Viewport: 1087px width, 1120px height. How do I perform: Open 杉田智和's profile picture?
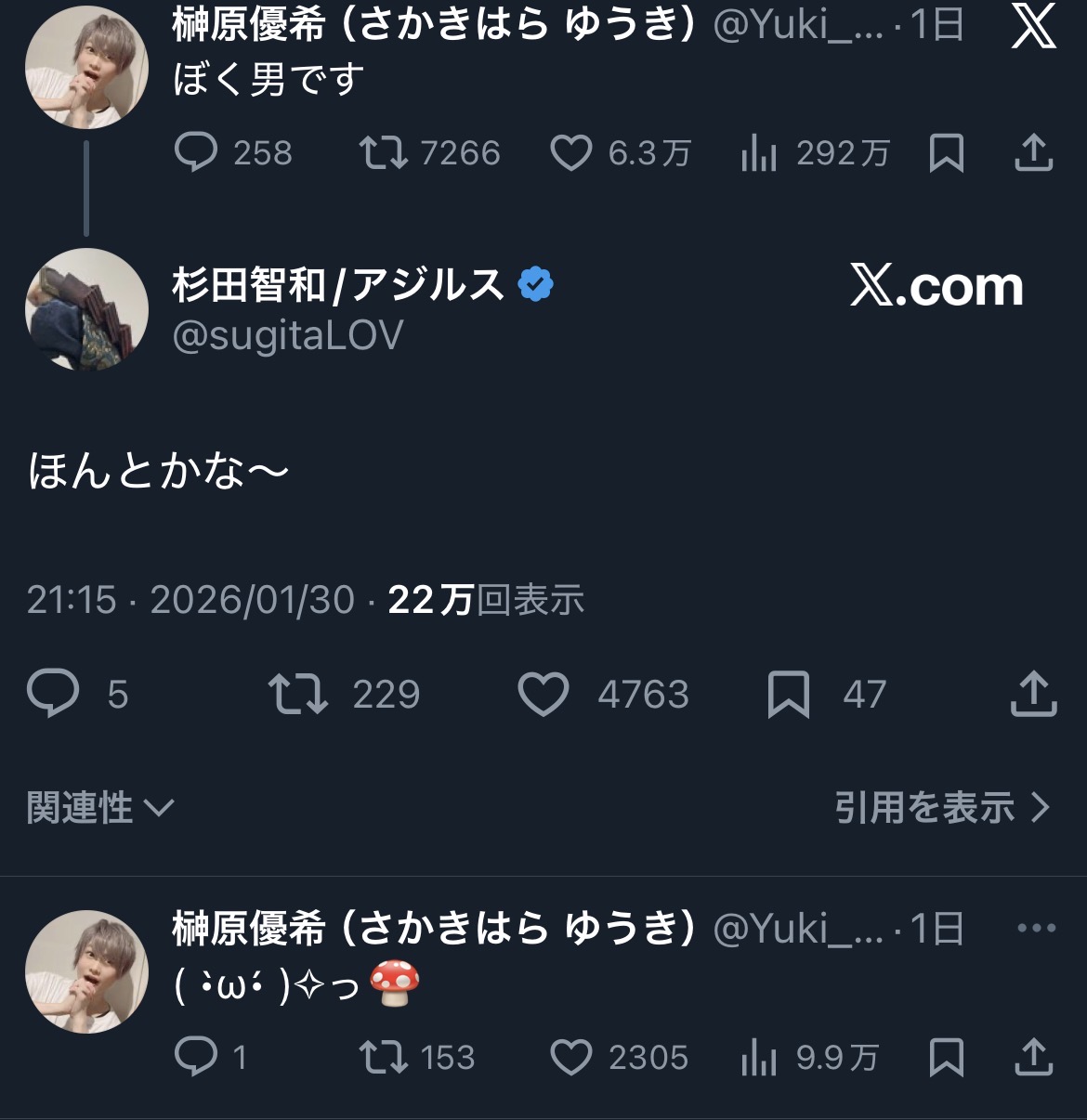(86, 309)
